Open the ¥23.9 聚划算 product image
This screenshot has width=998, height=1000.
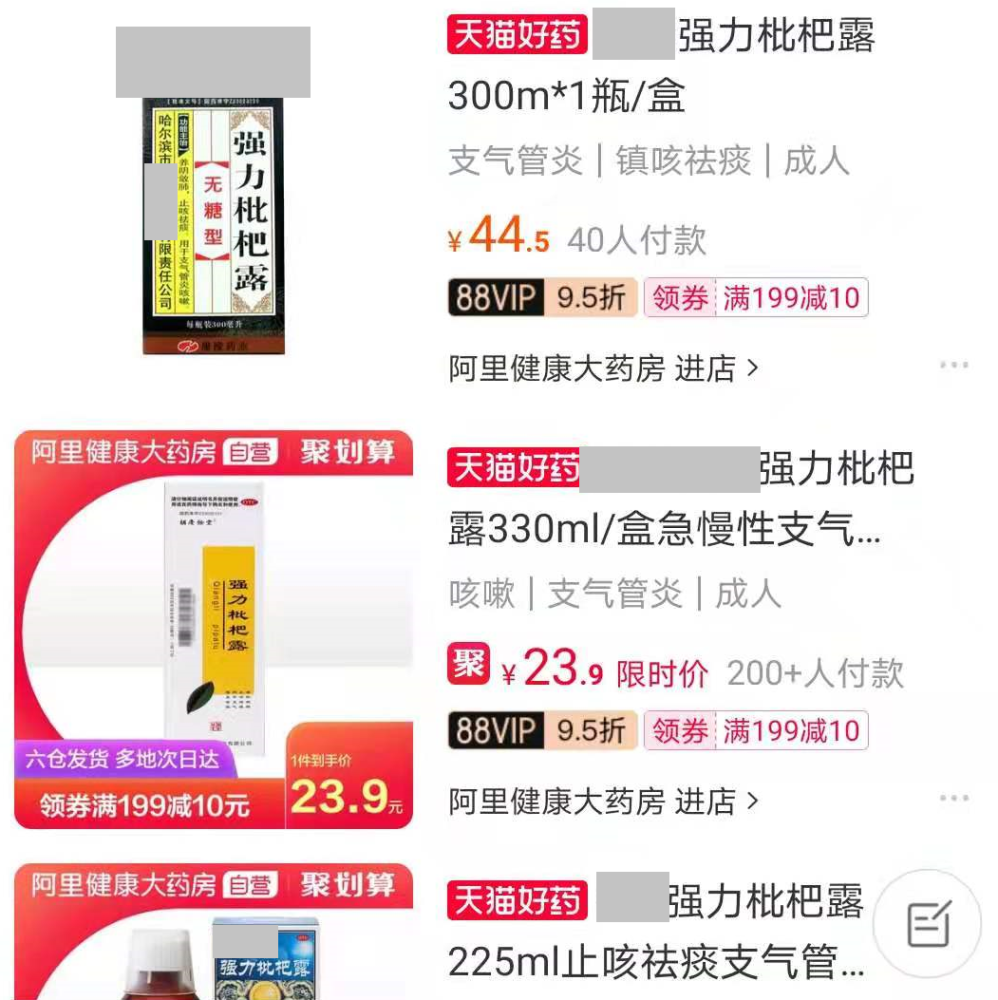pos(213,630)
